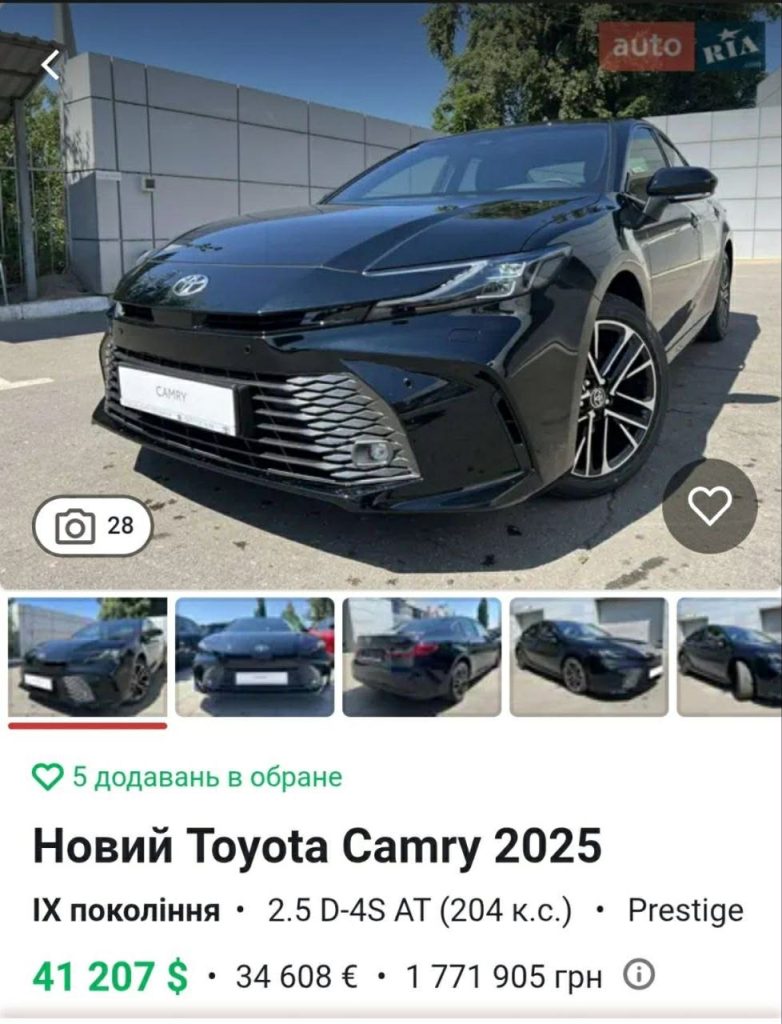
Task: Select the third thumbnail showing rear view
Action: coord(421,657)
